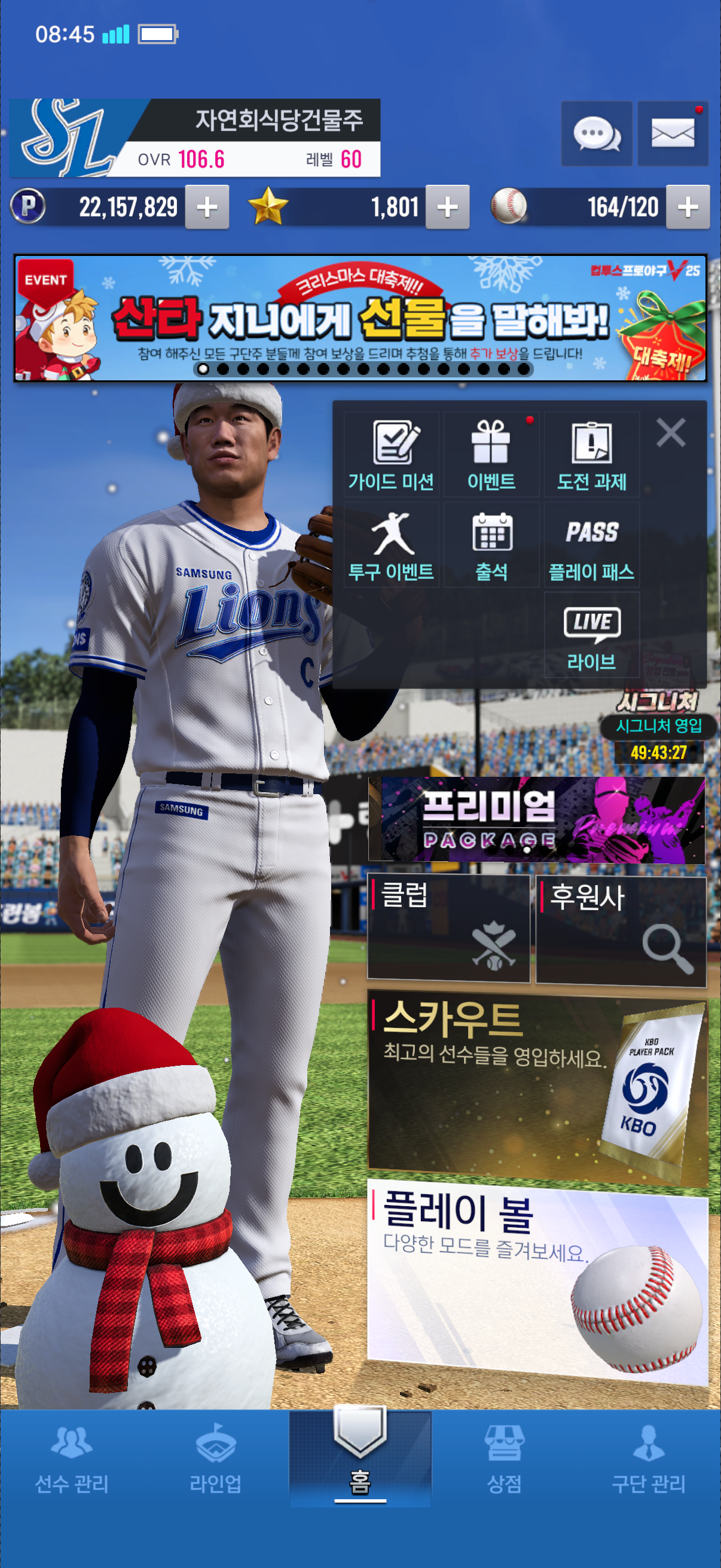Open the mailbox envelope icon
This screenshot has width=721, height=1568.
click(x=673, y=133)
